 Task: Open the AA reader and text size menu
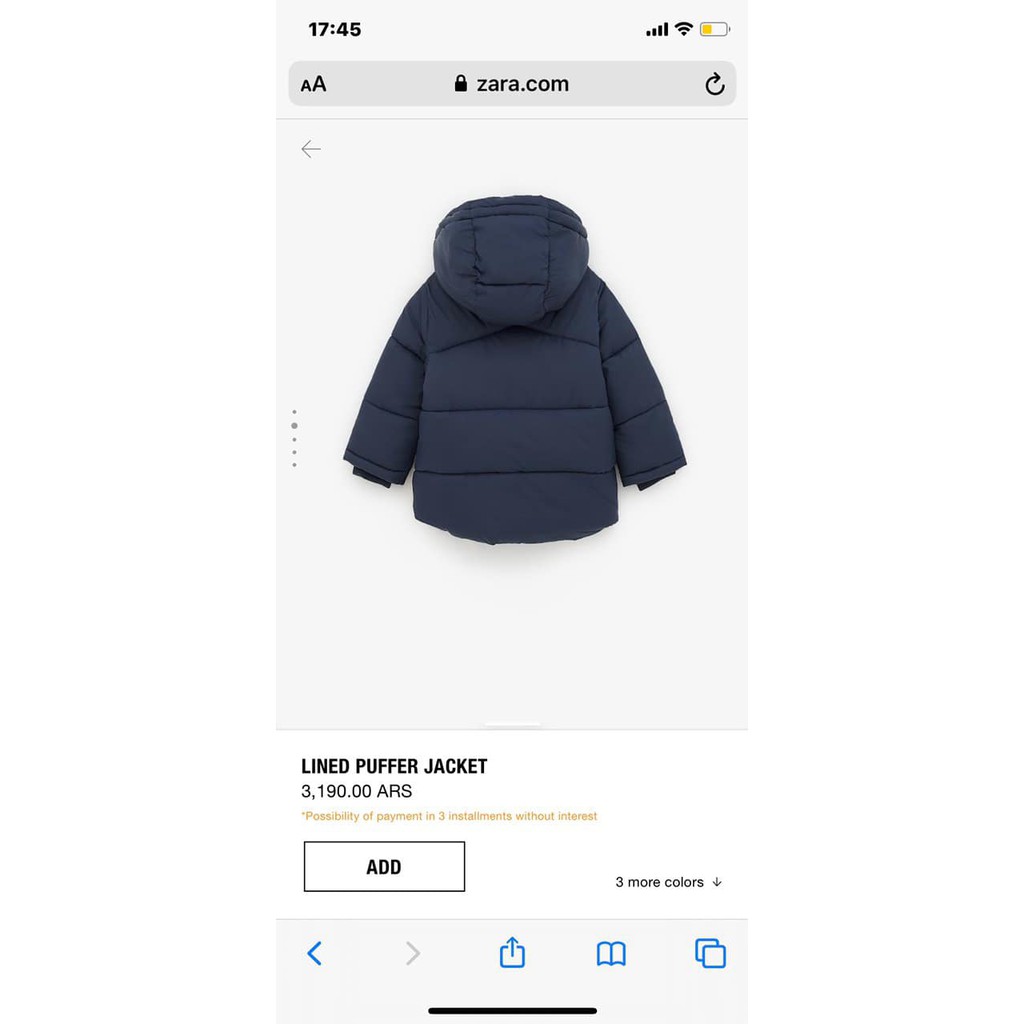(313, 85)
